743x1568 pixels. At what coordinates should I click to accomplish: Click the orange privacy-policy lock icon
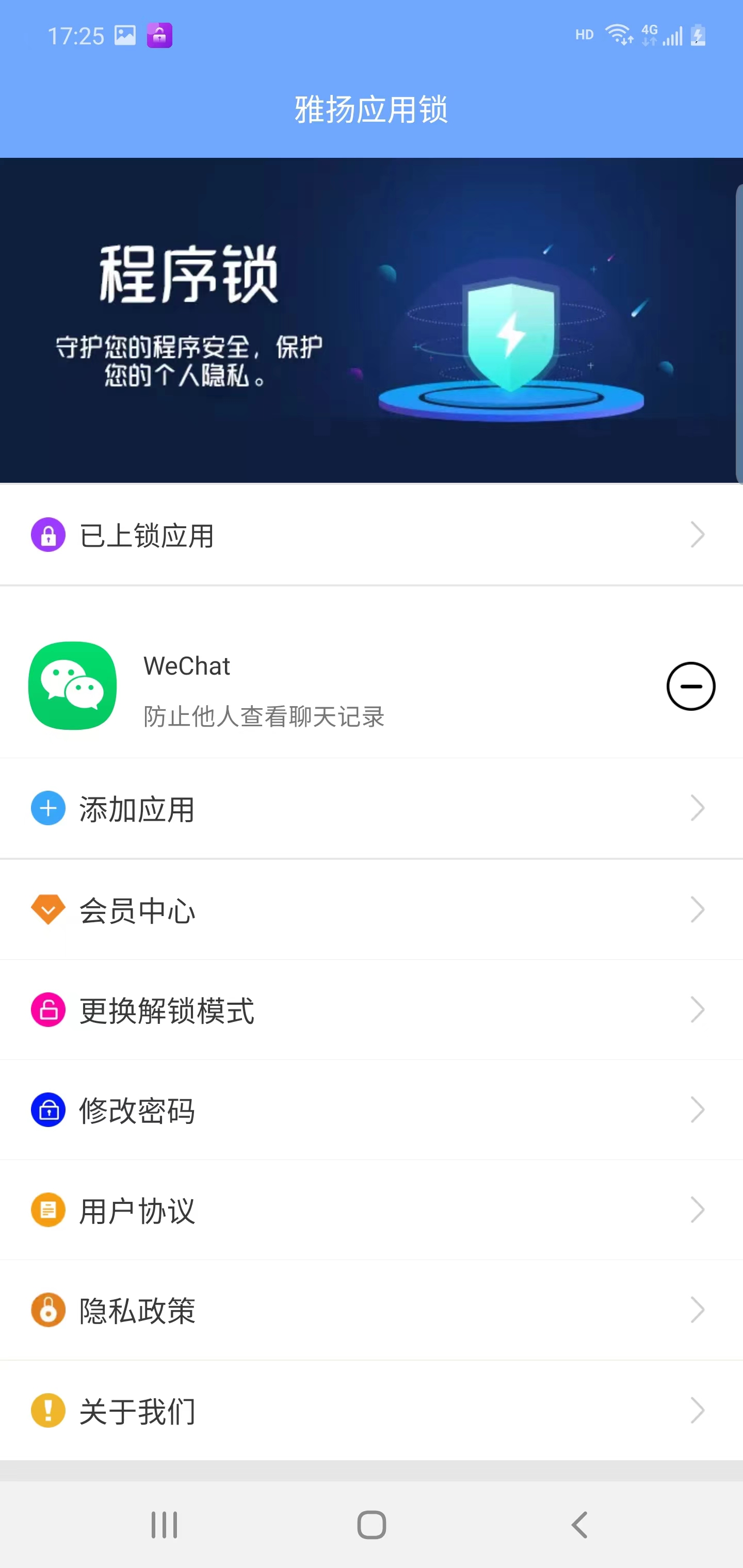pos(47,1310)
